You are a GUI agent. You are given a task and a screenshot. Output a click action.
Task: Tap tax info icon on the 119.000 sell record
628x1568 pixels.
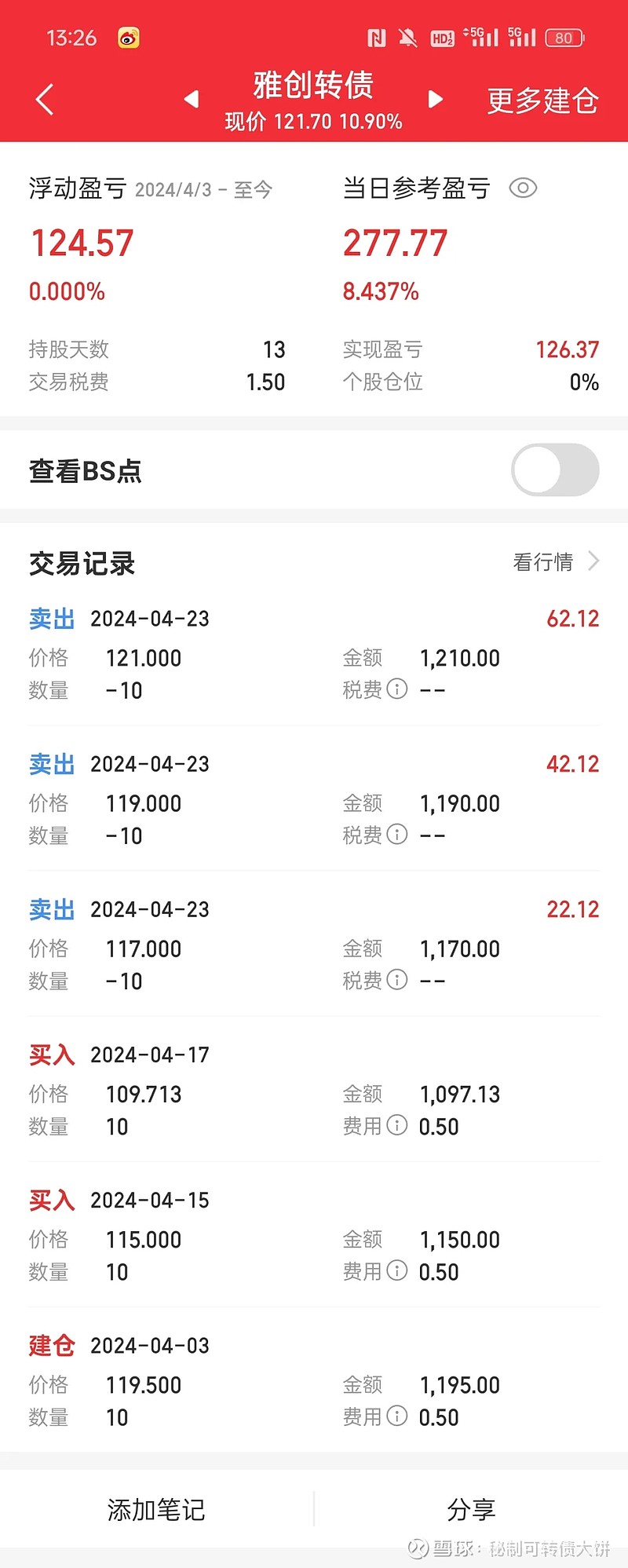click(x=397, y=835)
